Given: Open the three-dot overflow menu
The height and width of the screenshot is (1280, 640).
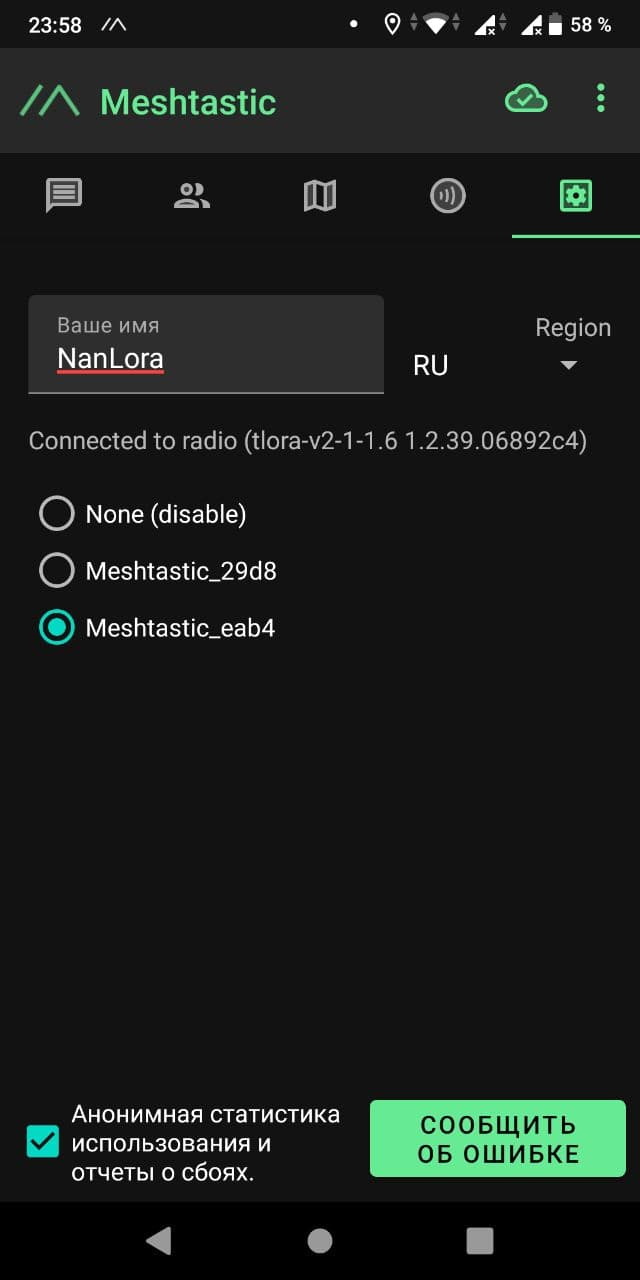Looking at the screenshot, I should click(x=600, y=99).
